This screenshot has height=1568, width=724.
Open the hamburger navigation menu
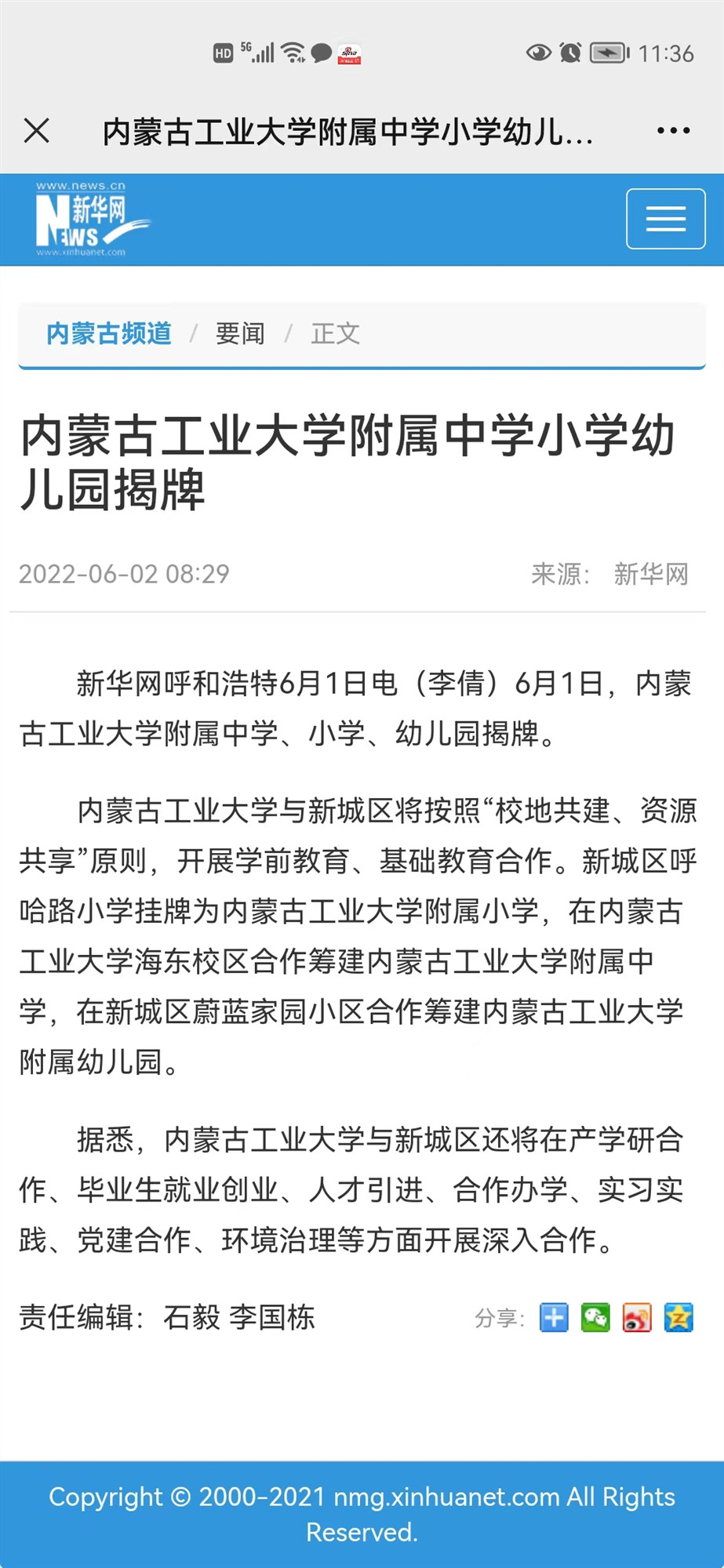pos(665,219)
